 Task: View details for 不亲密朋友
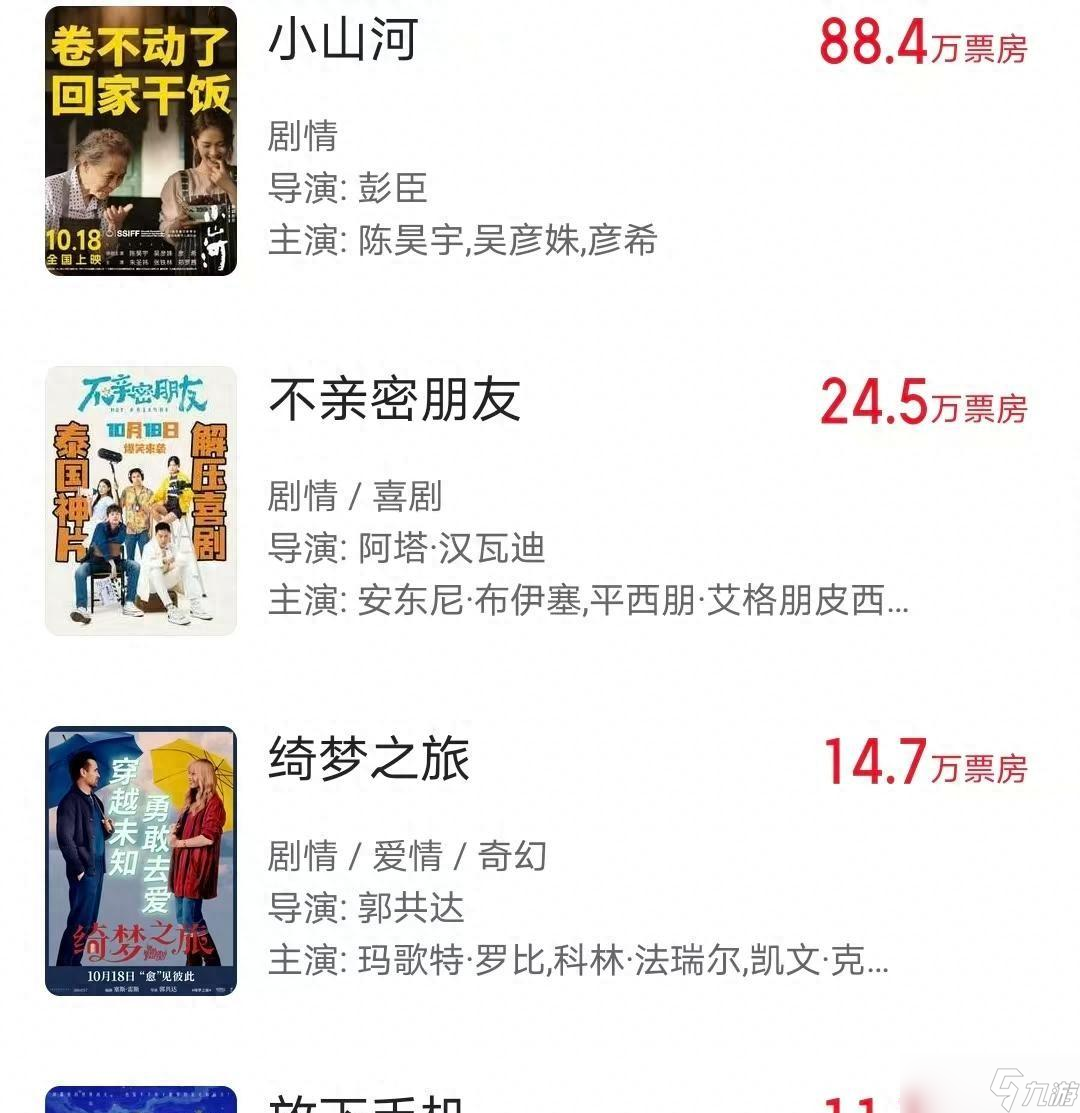[395, 401]
